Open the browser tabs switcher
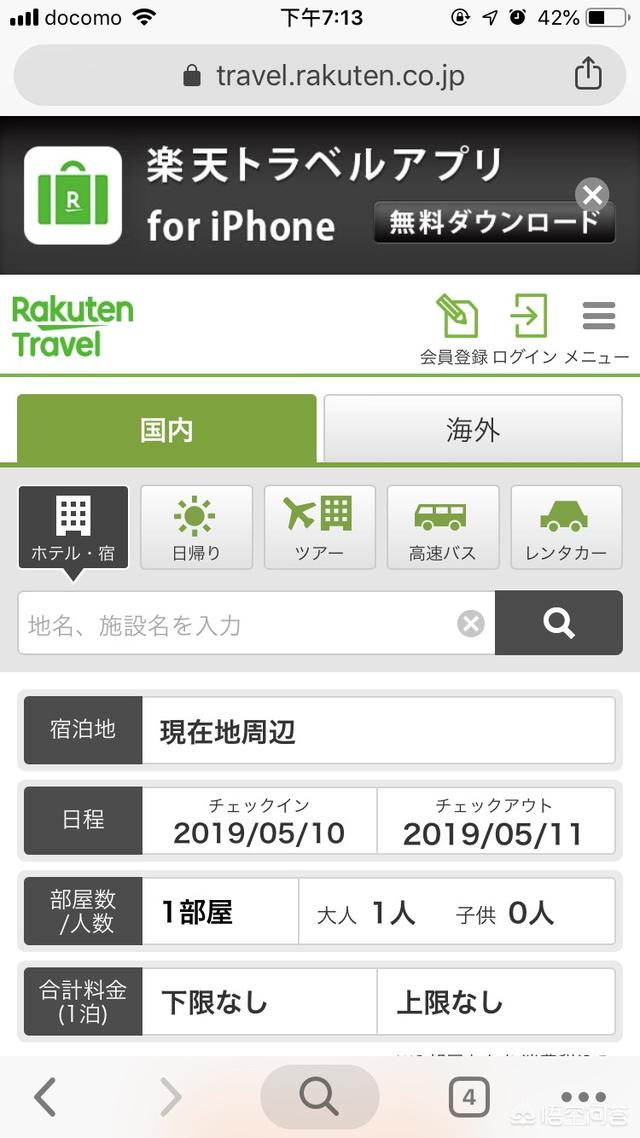The image size is (640, 1138). (x=468, y=1098)
